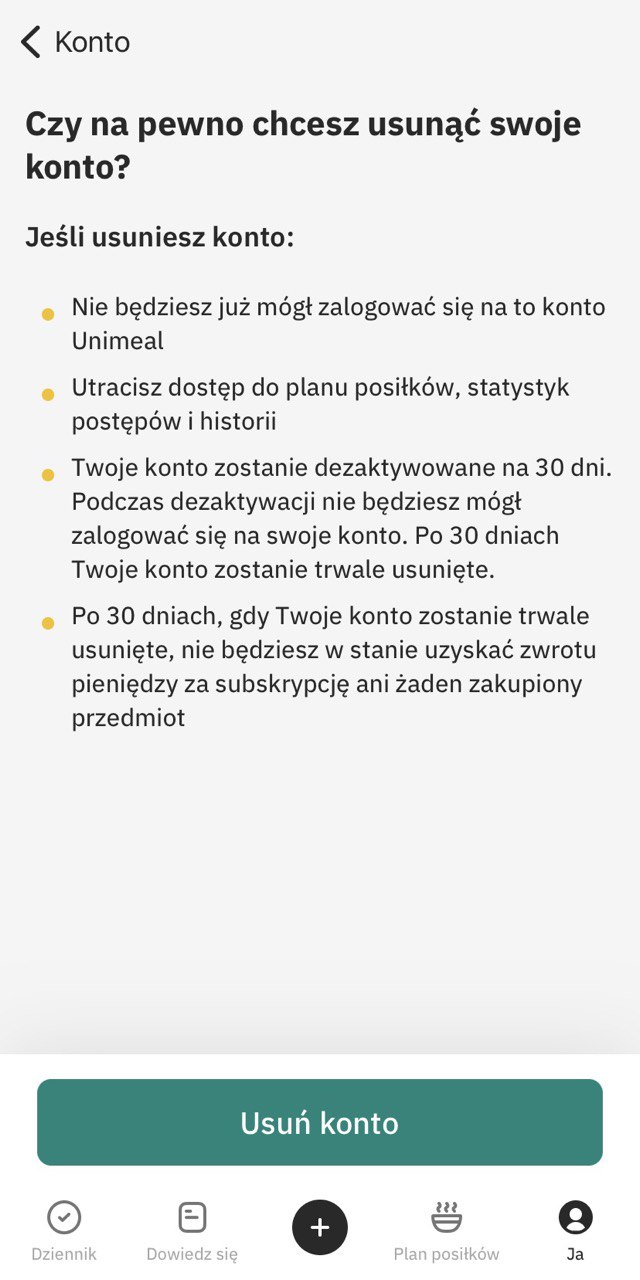Switch to the Dziennik tab
The width and height of the screenshot is (640, 1280).
(x=64, y=1231)
